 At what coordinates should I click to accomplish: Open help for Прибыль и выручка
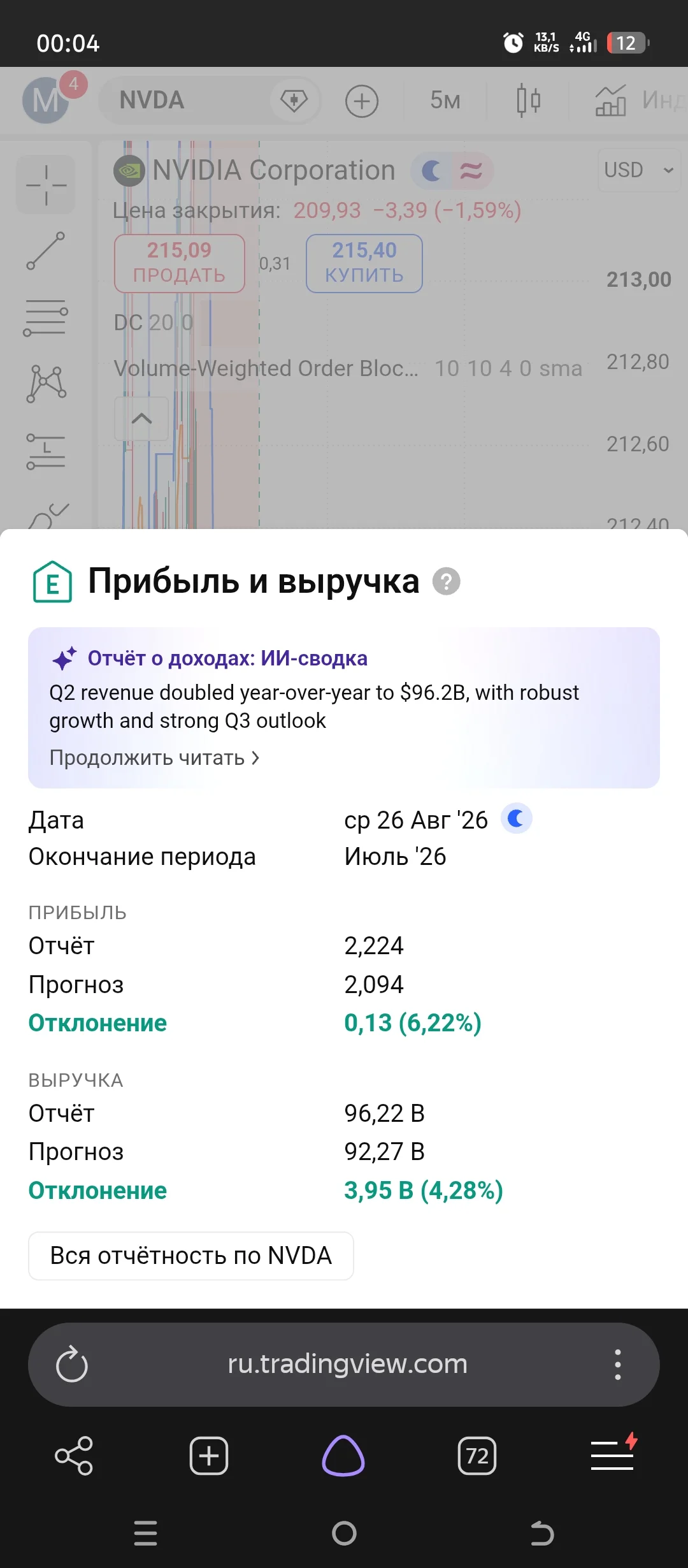[x=447, y=581]
